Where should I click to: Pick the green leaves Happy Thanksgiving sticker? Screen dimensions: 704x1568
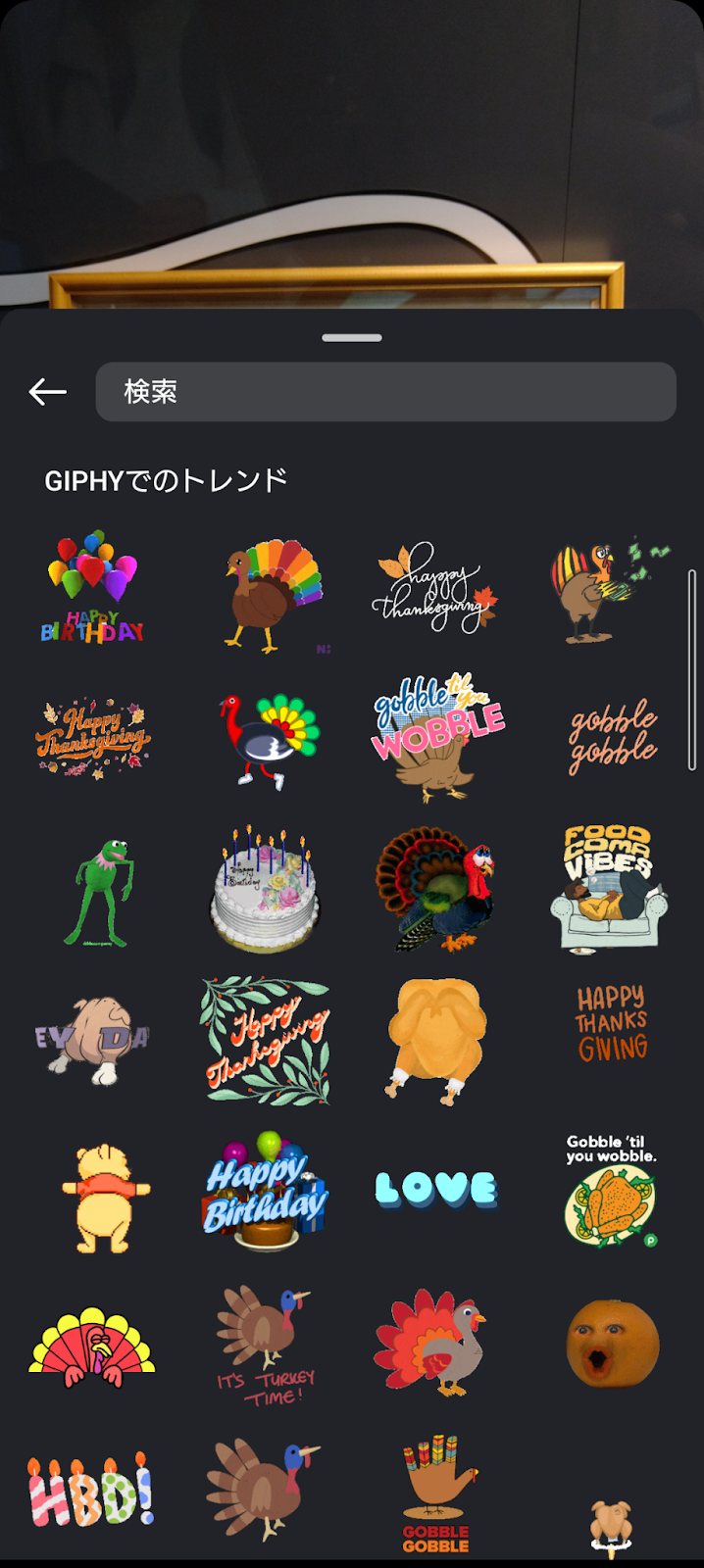click(x=266, y=1040)
